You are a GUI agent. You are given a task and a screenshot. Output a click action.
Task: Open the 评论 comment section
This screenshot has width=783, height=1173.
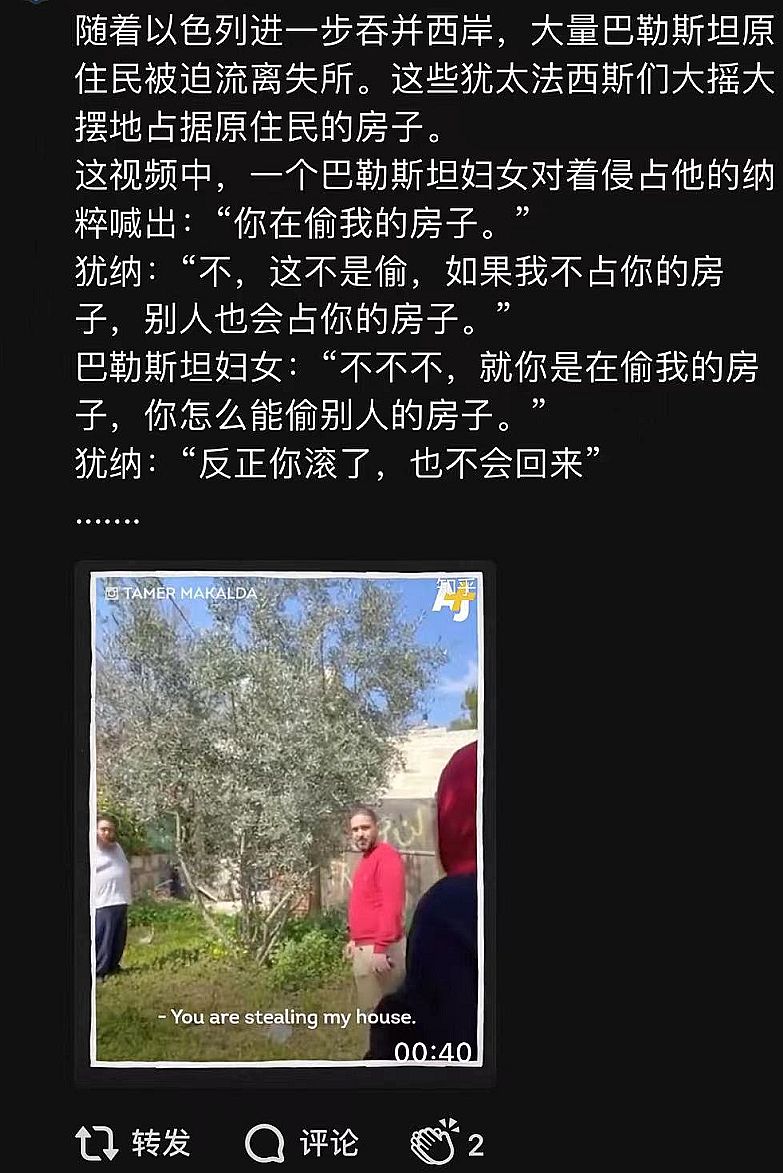(x=302, y=1143)
